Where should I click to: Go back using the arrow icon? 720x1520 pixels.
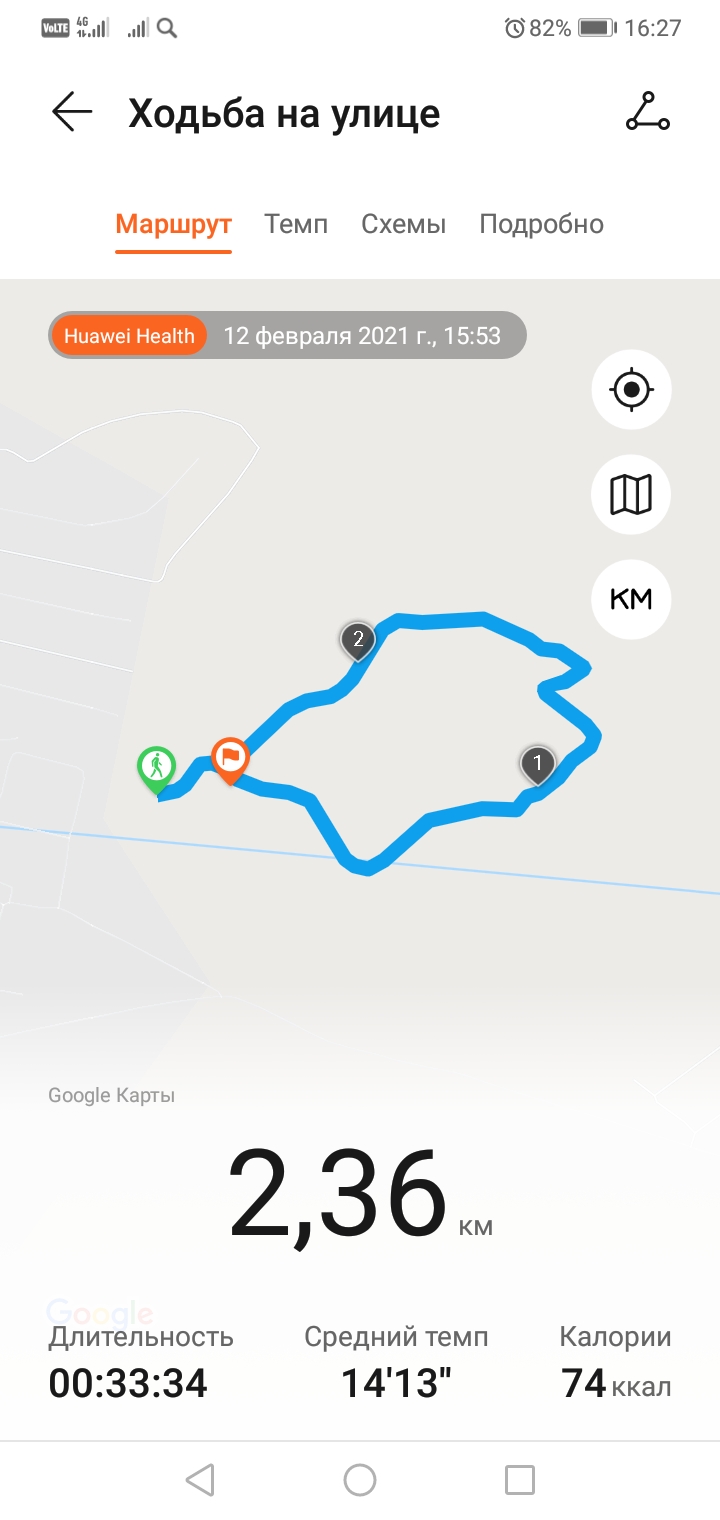[x=72, y=112]
